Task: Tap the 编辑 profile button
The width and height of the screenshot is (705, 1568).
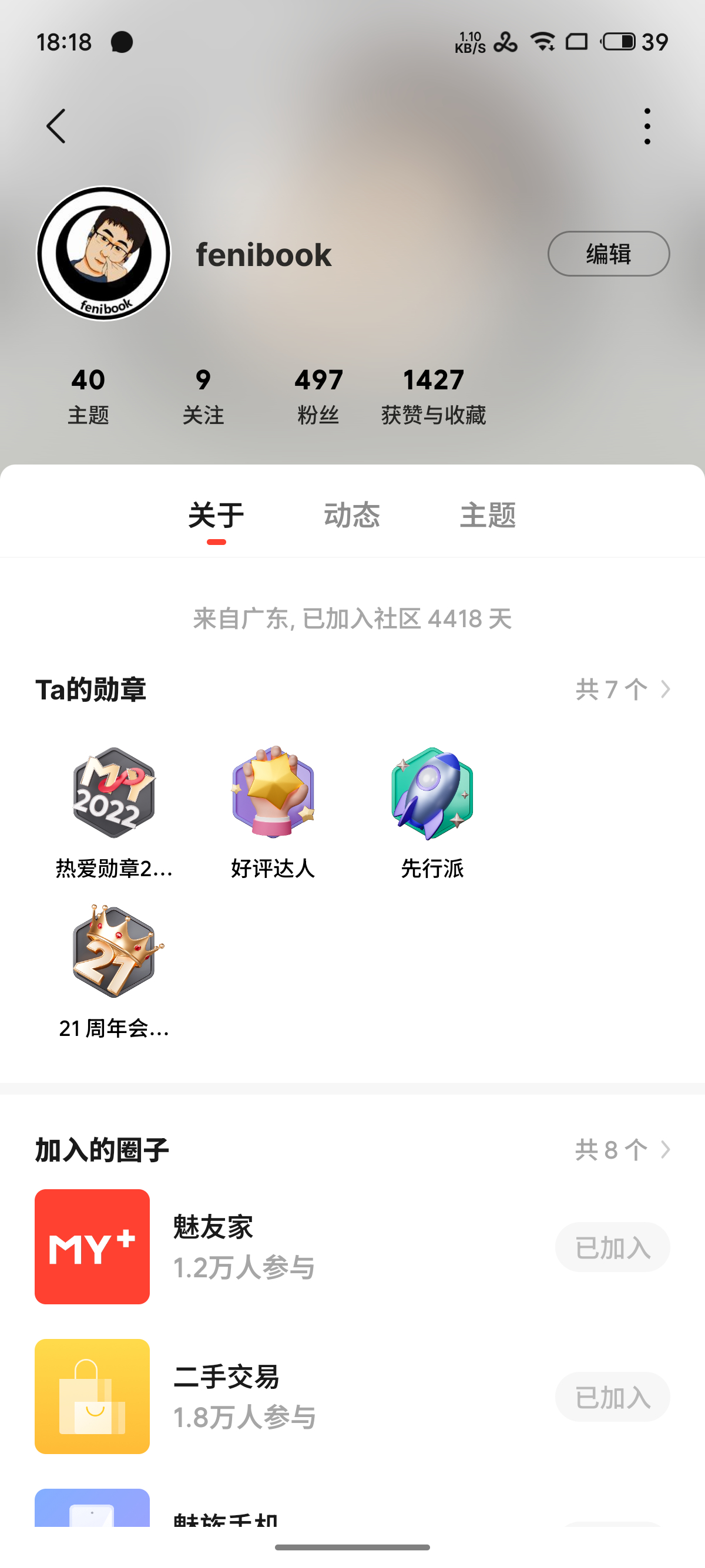Action: 607,254
